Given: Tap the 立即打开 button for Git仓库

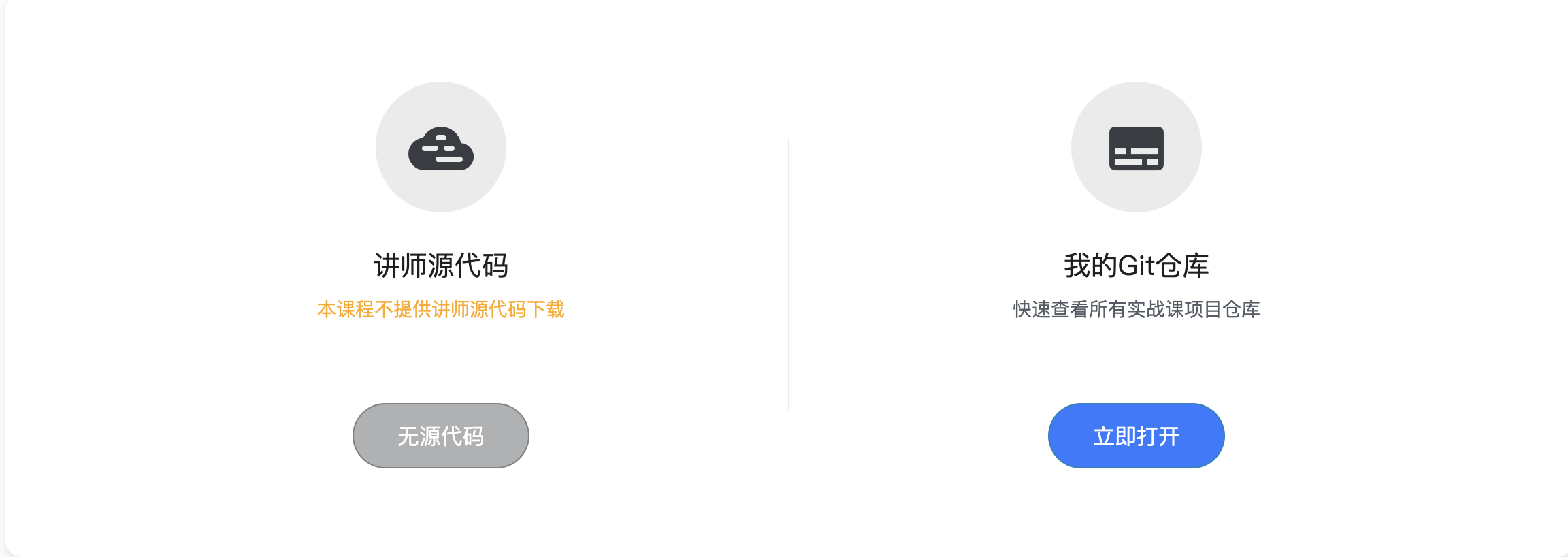Looking at the screenshot, I should [x=1136, y=436].
